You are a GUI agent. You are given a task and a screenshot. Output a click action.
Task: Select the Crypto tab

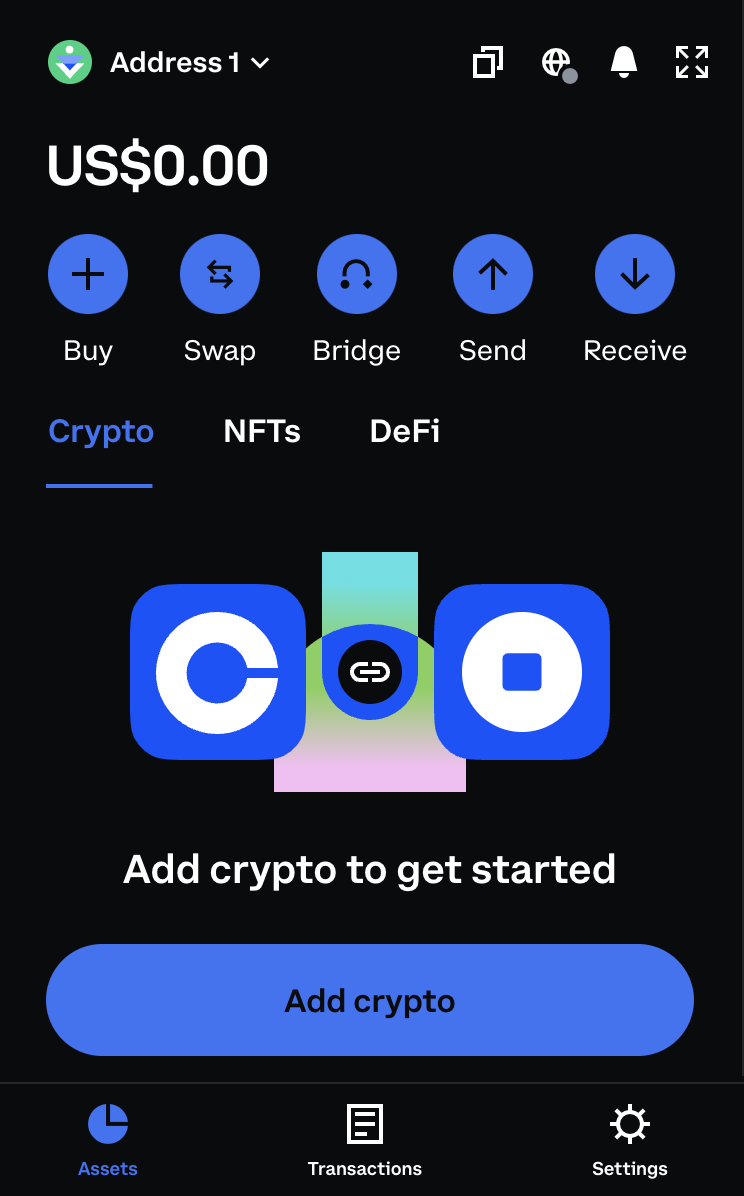click(x=101, y=432)
